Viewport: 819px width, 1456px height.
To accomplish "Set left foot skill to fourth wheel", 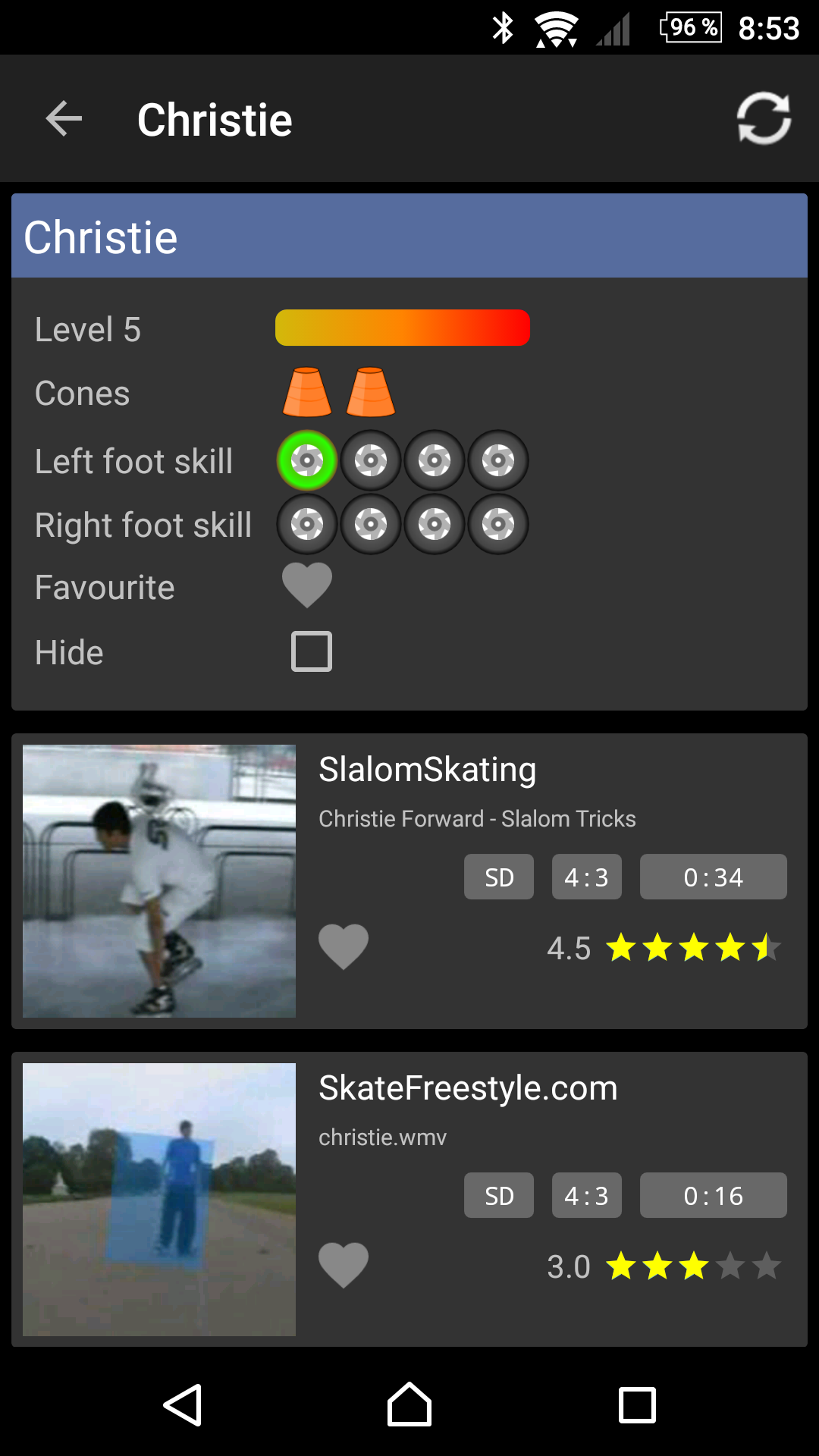I will click(498, 460).
